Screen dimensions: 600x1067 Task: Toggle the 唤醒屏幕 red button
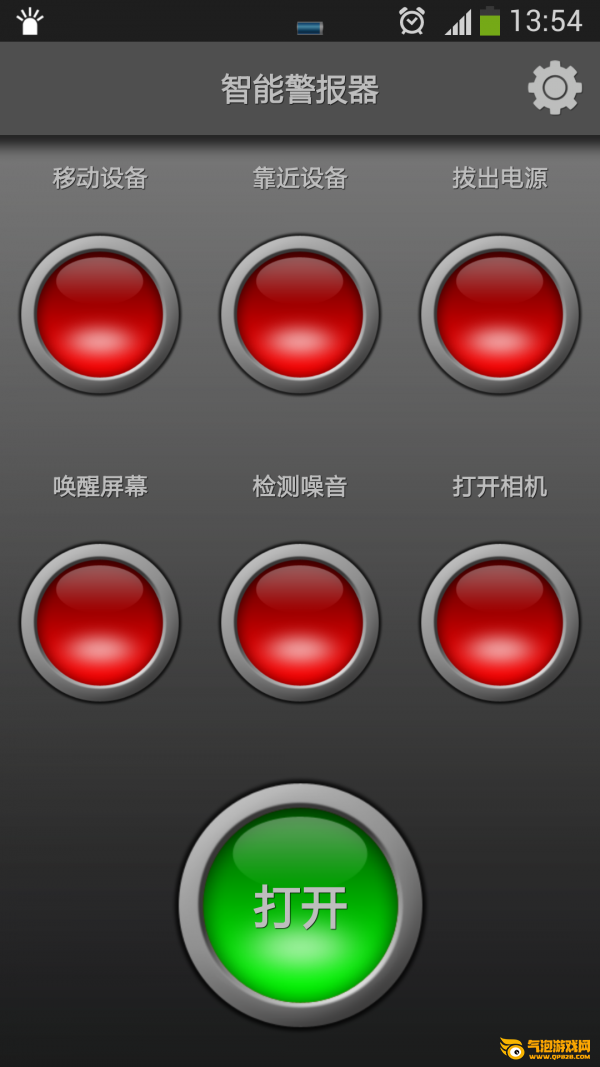(x=100, y=622)
